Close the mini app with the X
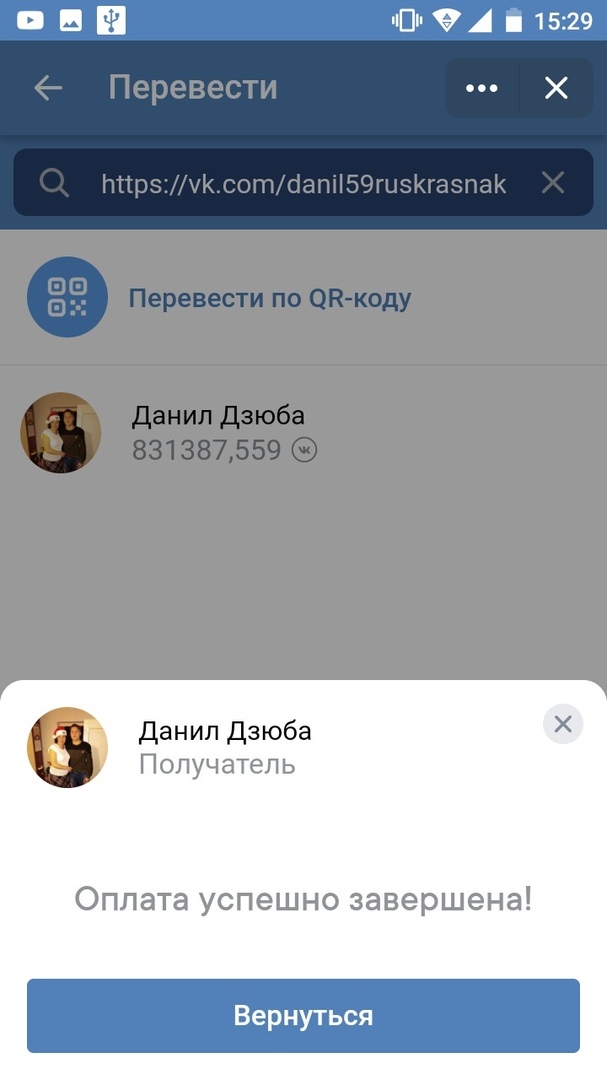This screenshot has height=1080, width=607. click(556, 88)
